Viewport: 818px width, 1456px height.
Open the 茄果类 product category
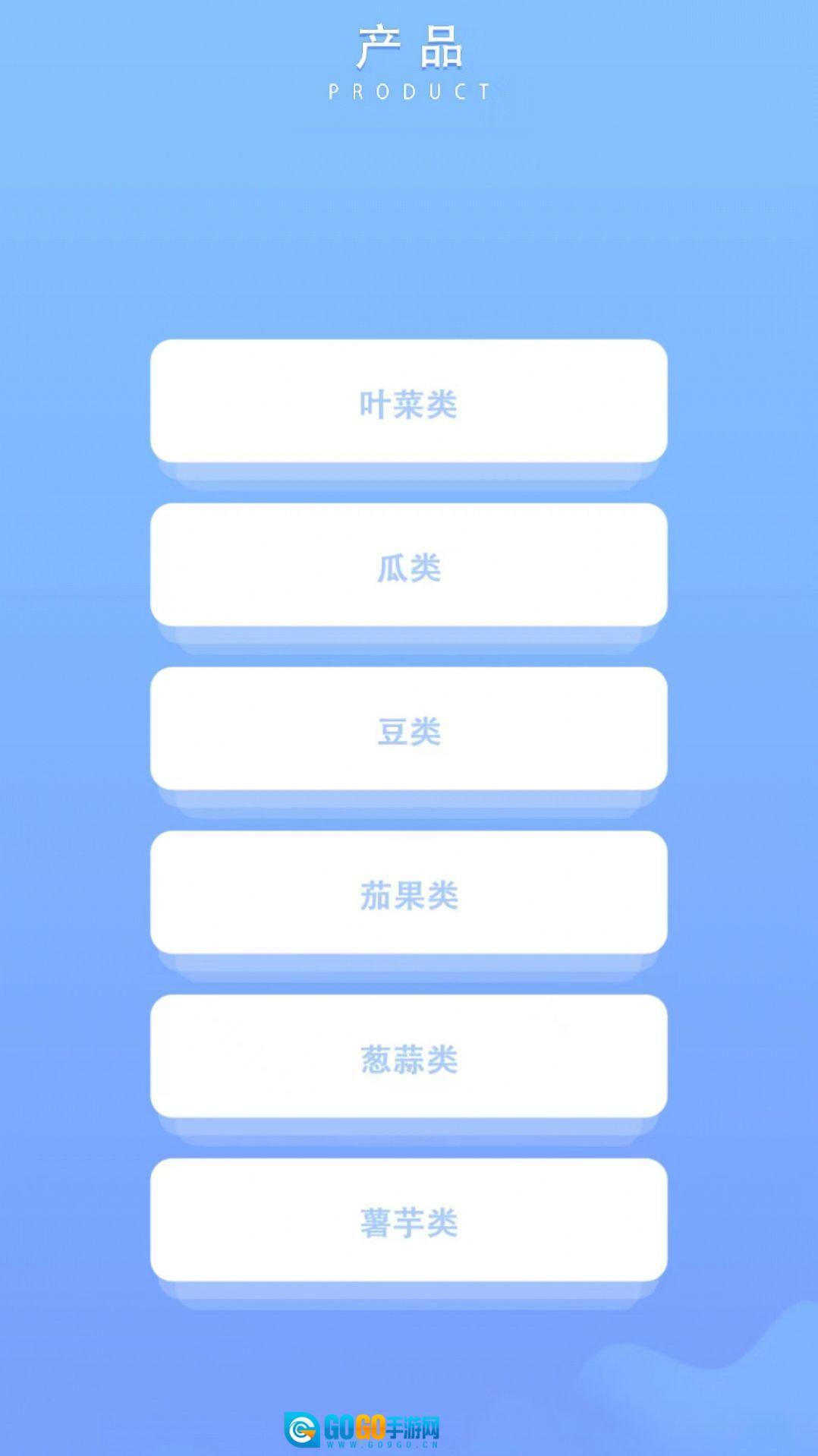tap(408, 894)
